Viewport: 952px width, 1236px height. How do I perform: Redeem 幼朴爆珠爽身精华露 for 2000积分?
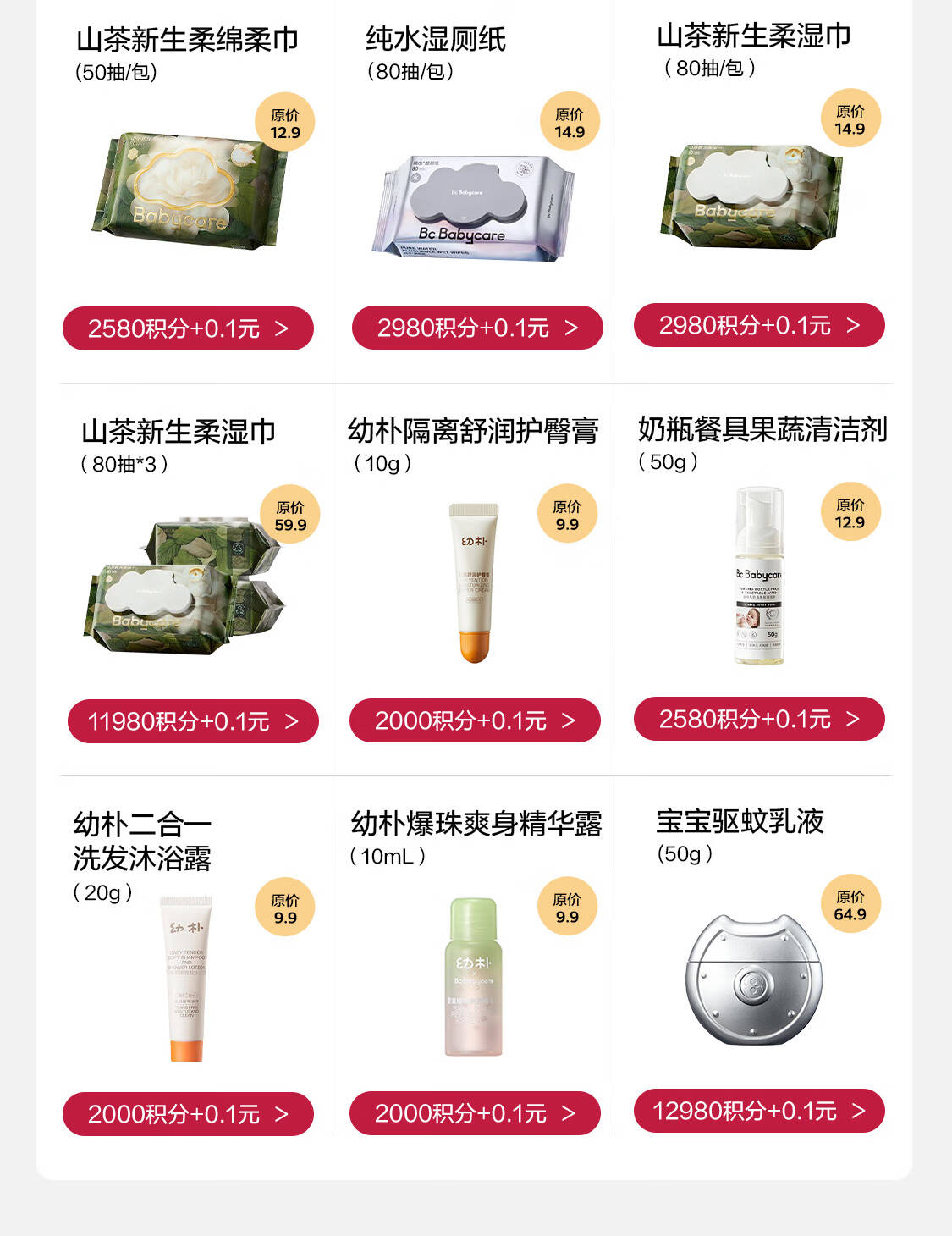point(475,1113)
